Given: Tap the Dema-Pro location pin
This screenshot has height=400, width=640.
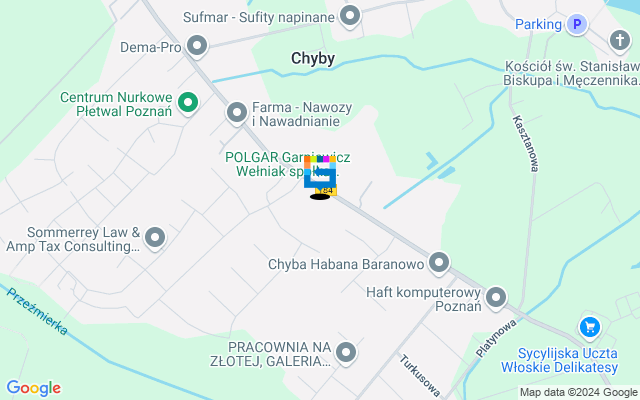Looking at the screenshot, I should (197, 44).
